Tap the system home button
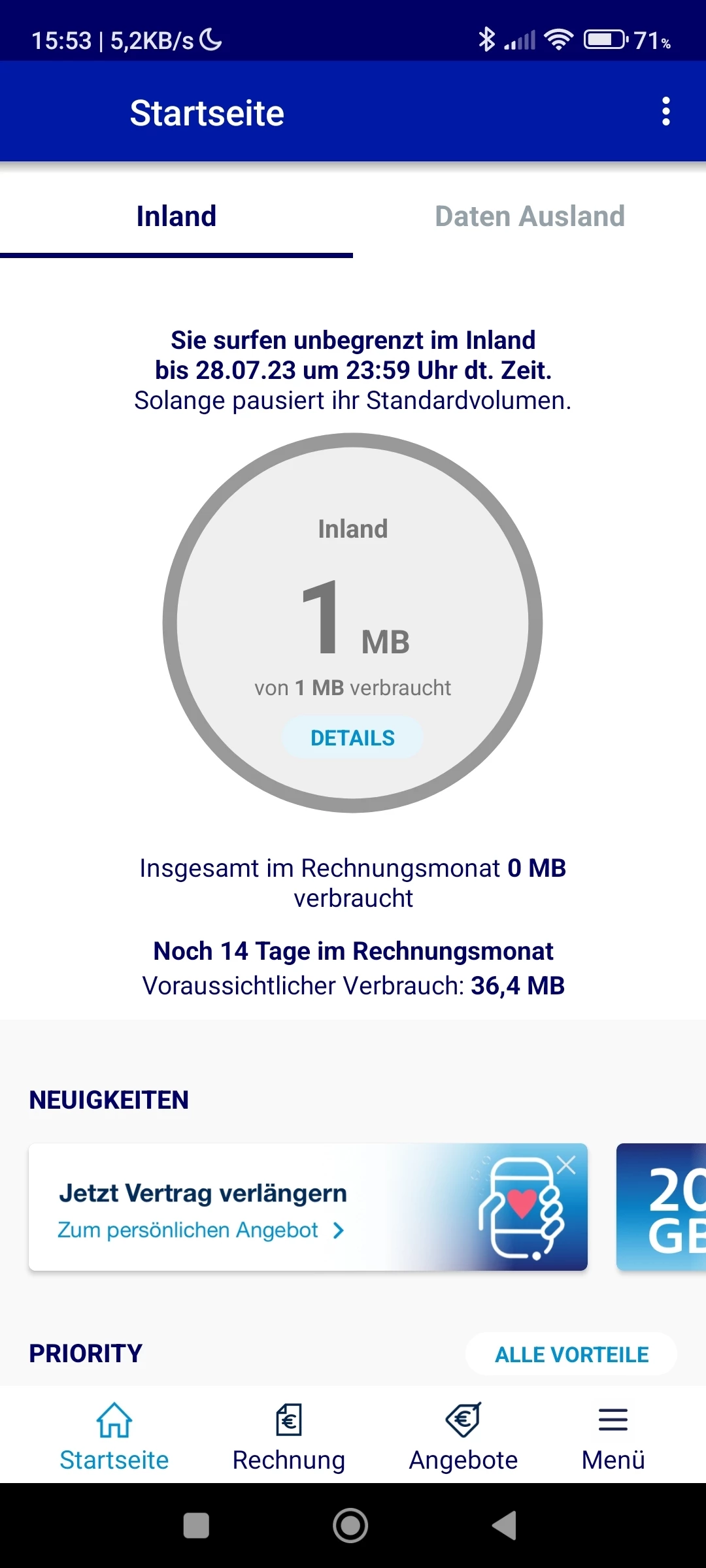The image size is (706, 1568). [350, 1526]
